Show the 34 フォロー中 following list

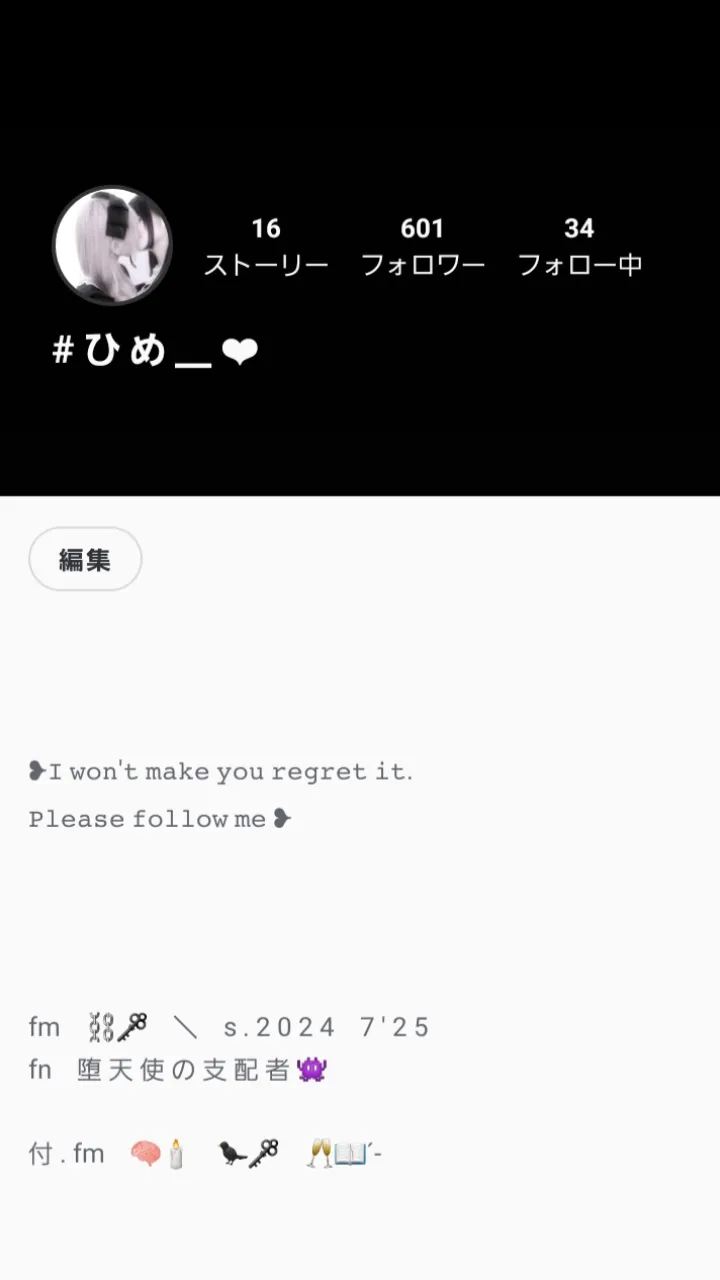click(579, 247)
